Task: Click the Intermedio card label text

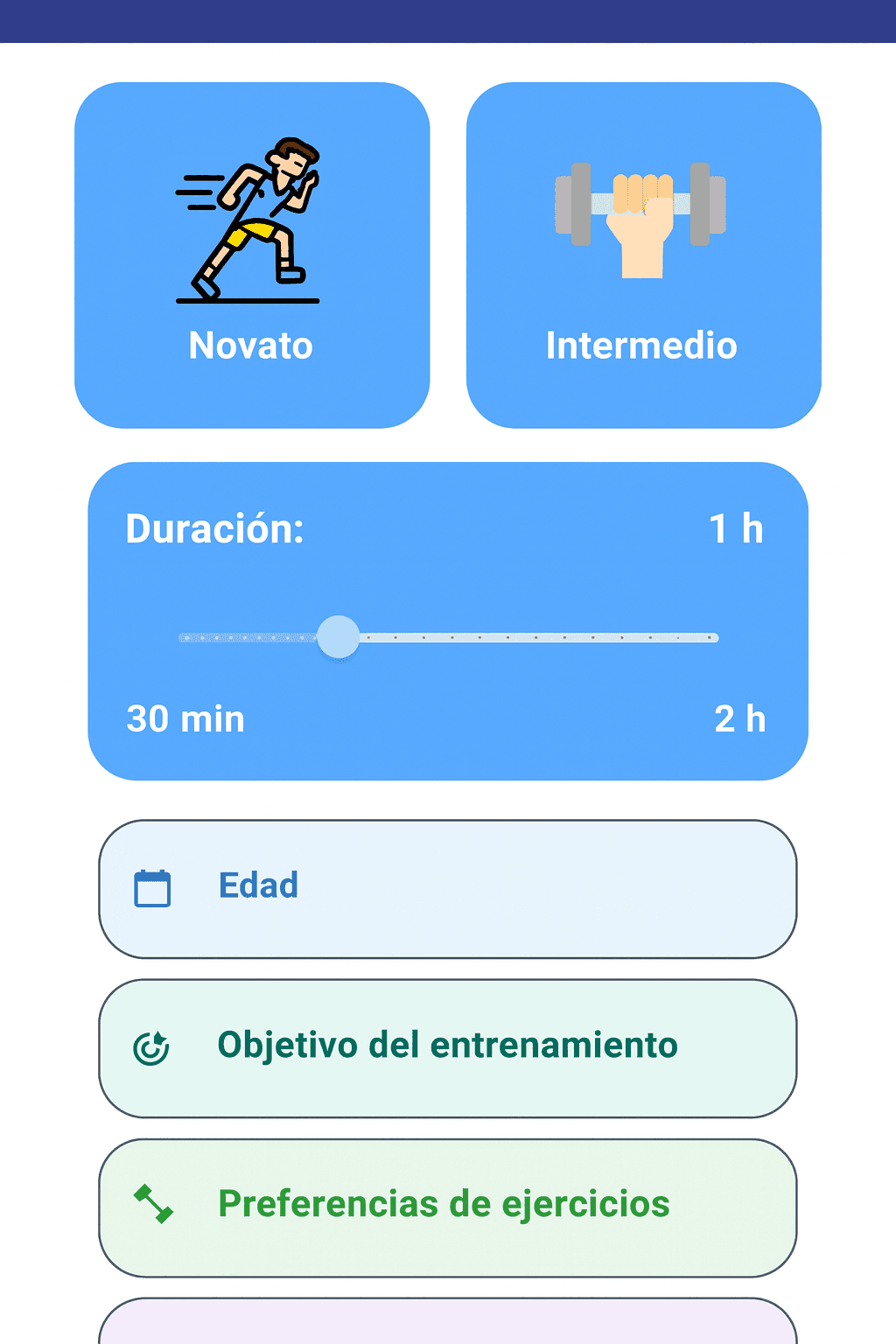Action: coord(643,346)
